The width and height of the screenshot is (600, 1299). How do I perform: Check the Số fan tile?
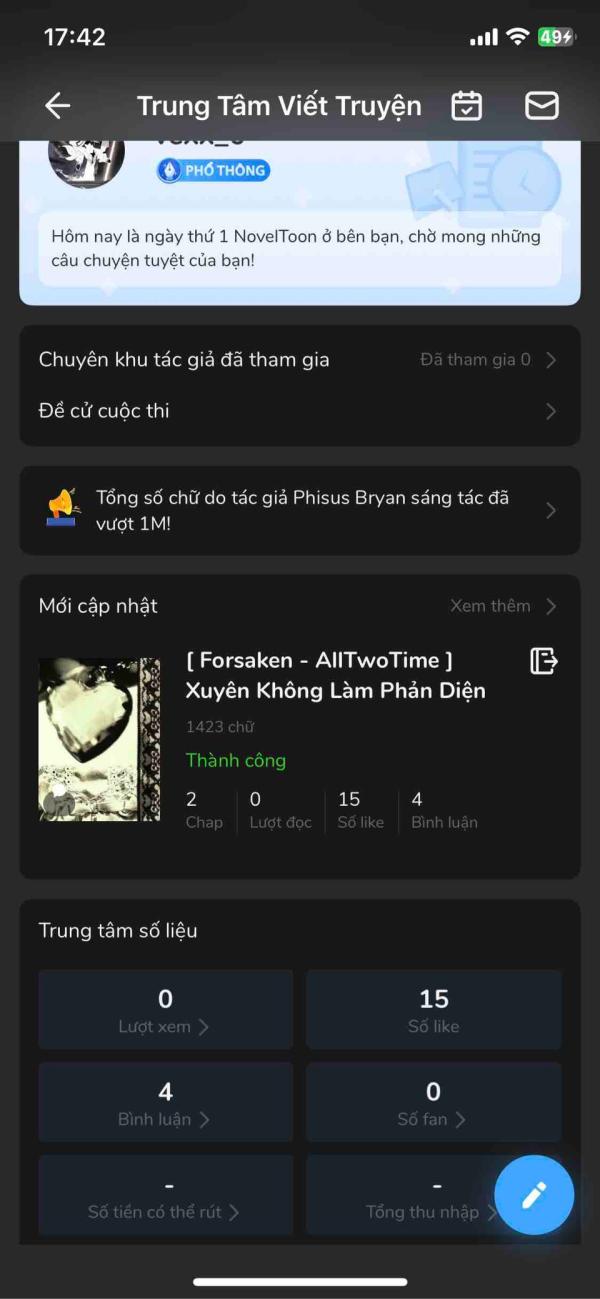[x=433, y=1103]
